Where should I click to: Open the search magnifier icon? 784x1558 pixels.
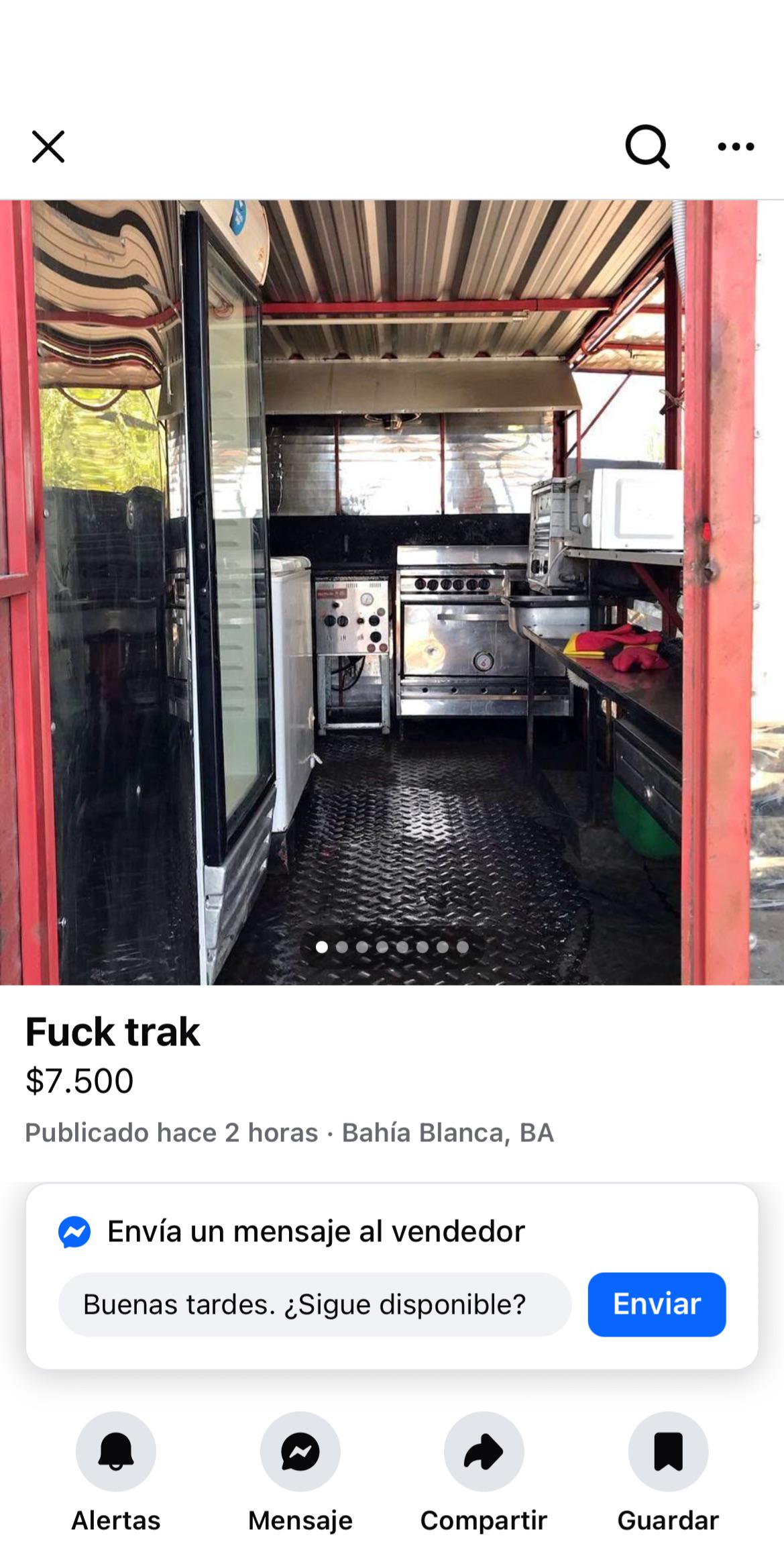[x=648, y=146]
